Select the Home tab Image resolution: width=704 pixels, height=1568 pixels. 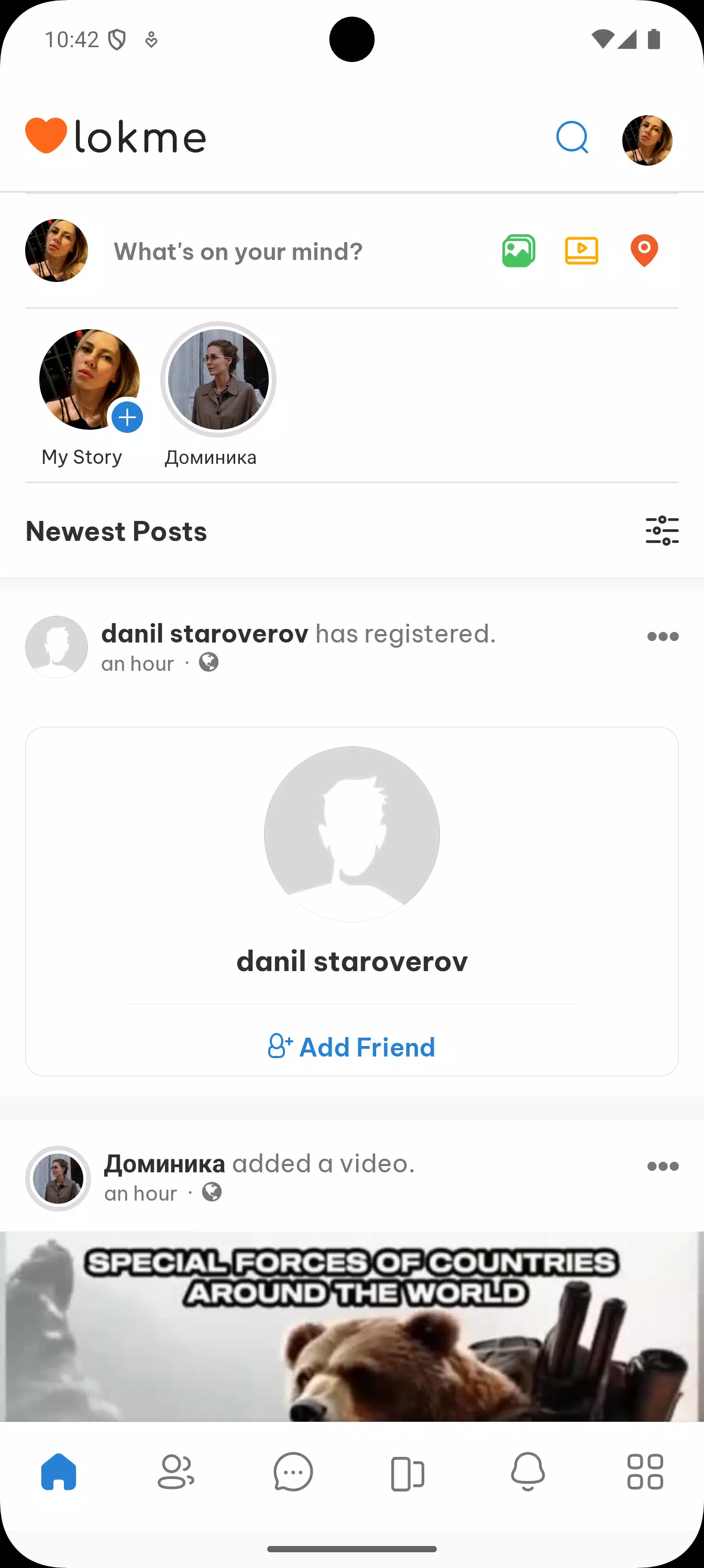59,1473
